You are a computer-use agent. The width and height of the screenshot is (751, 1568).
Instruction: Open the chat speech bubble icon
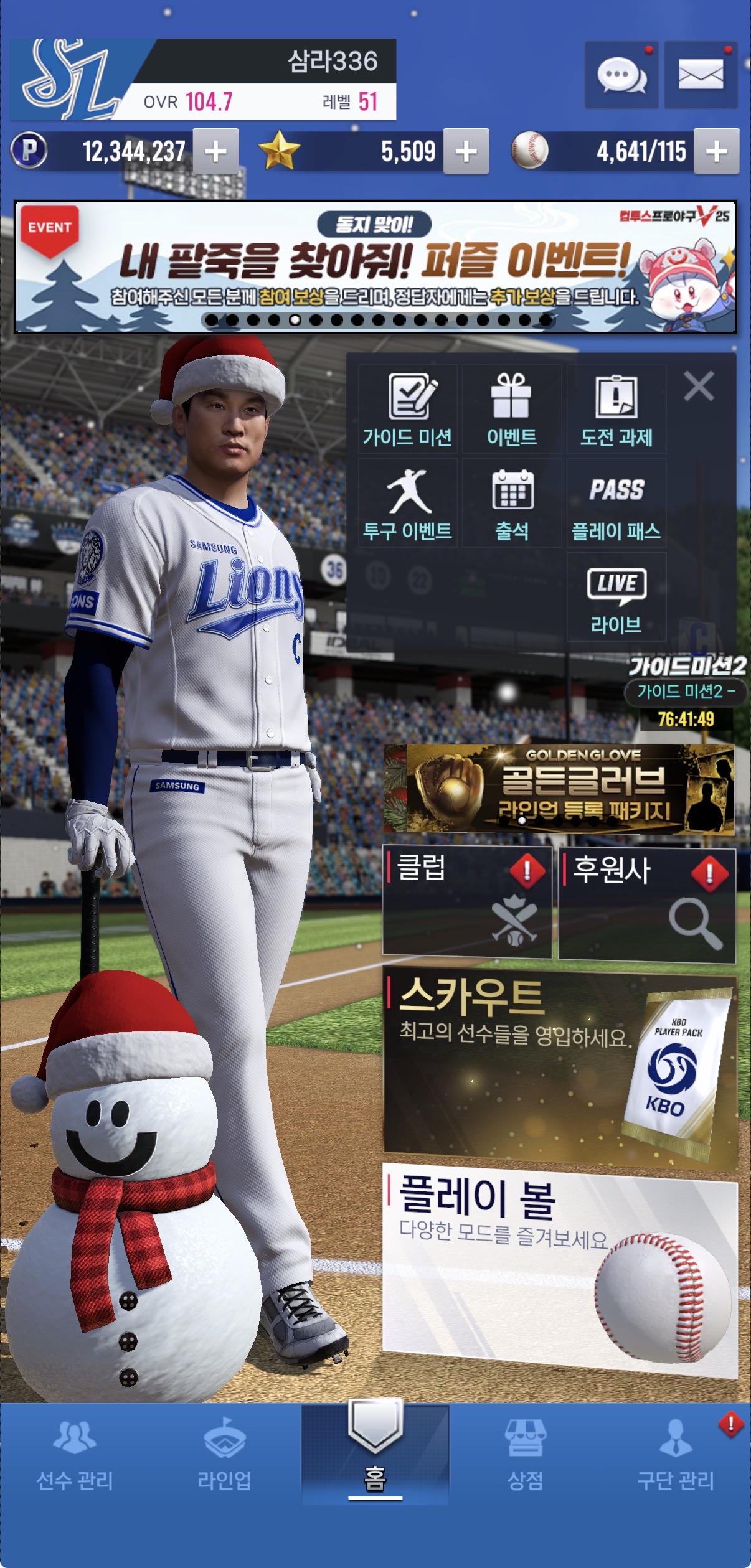tap(621, 75)
